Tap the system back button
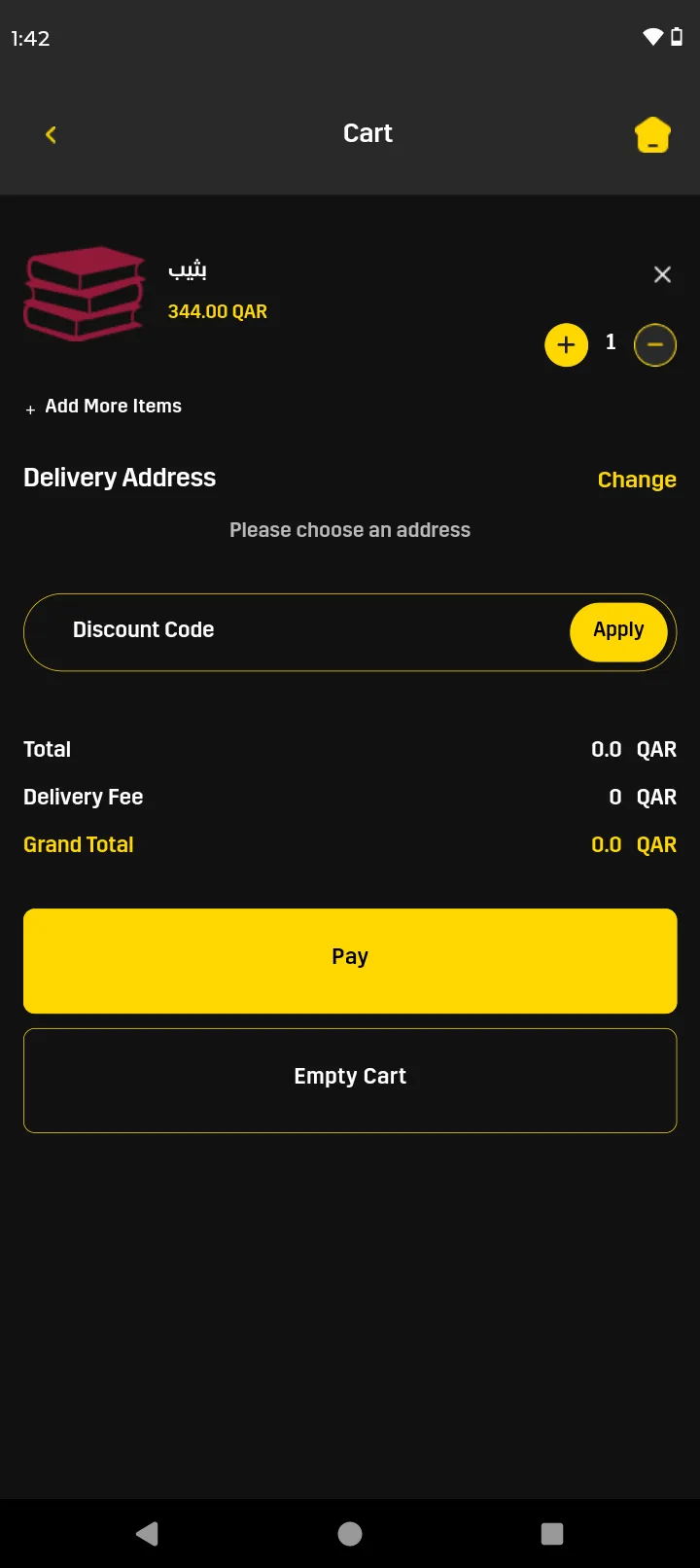 (147, 1534)
